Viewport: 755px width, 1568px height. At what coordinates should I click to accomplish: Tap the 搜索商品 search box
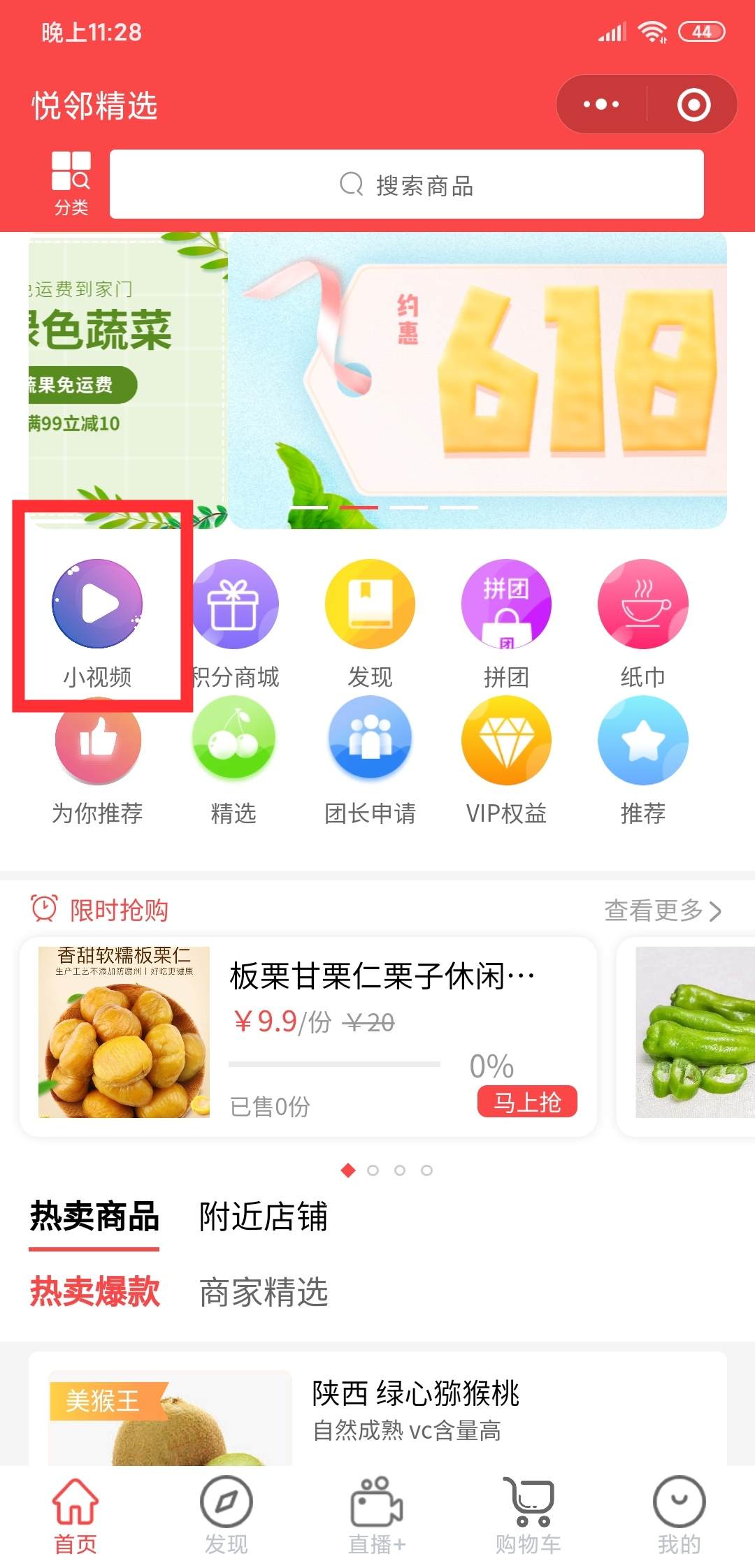tap(406, 185)
